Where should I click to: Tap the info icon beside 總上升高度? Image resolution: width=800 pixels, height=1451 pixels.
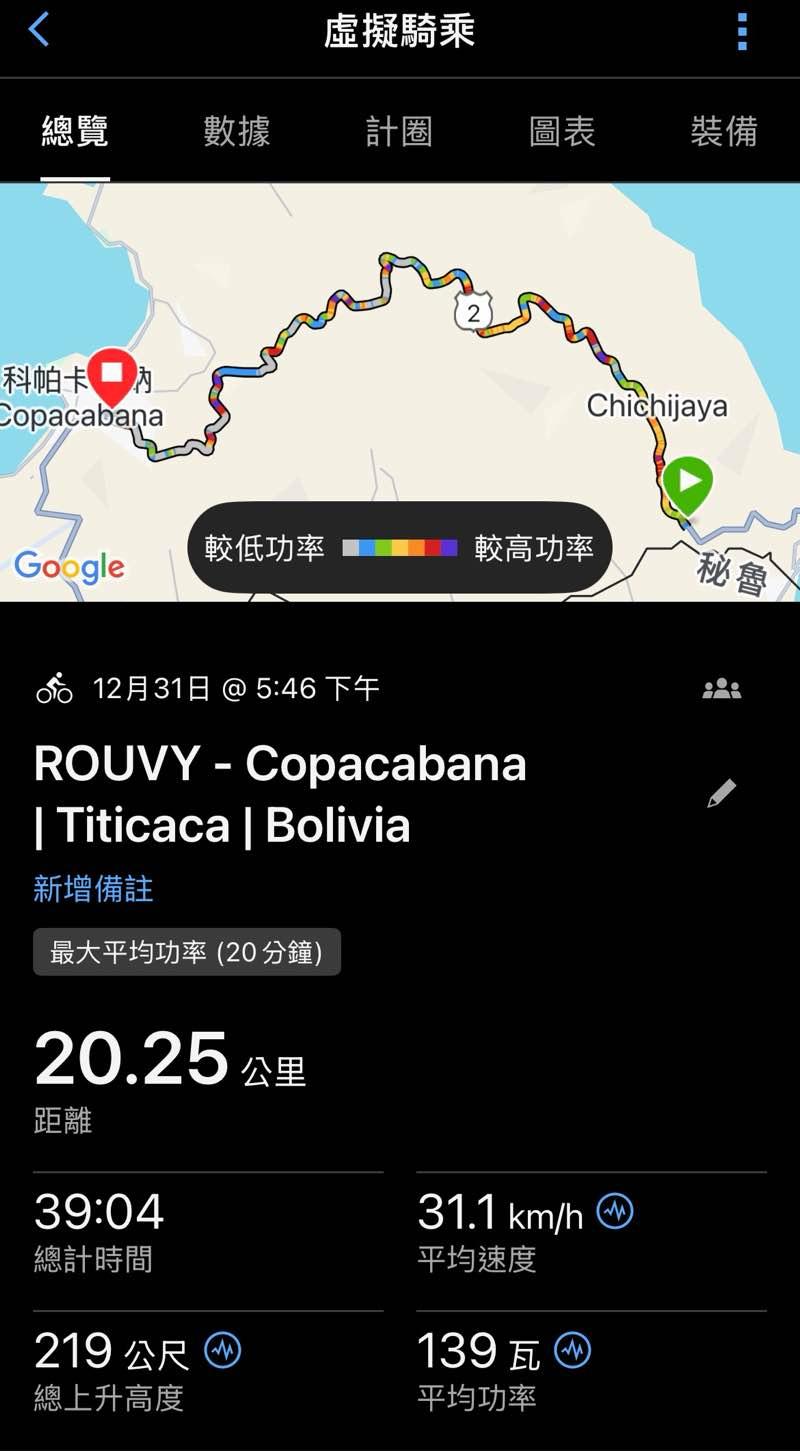coord(223,1351)
